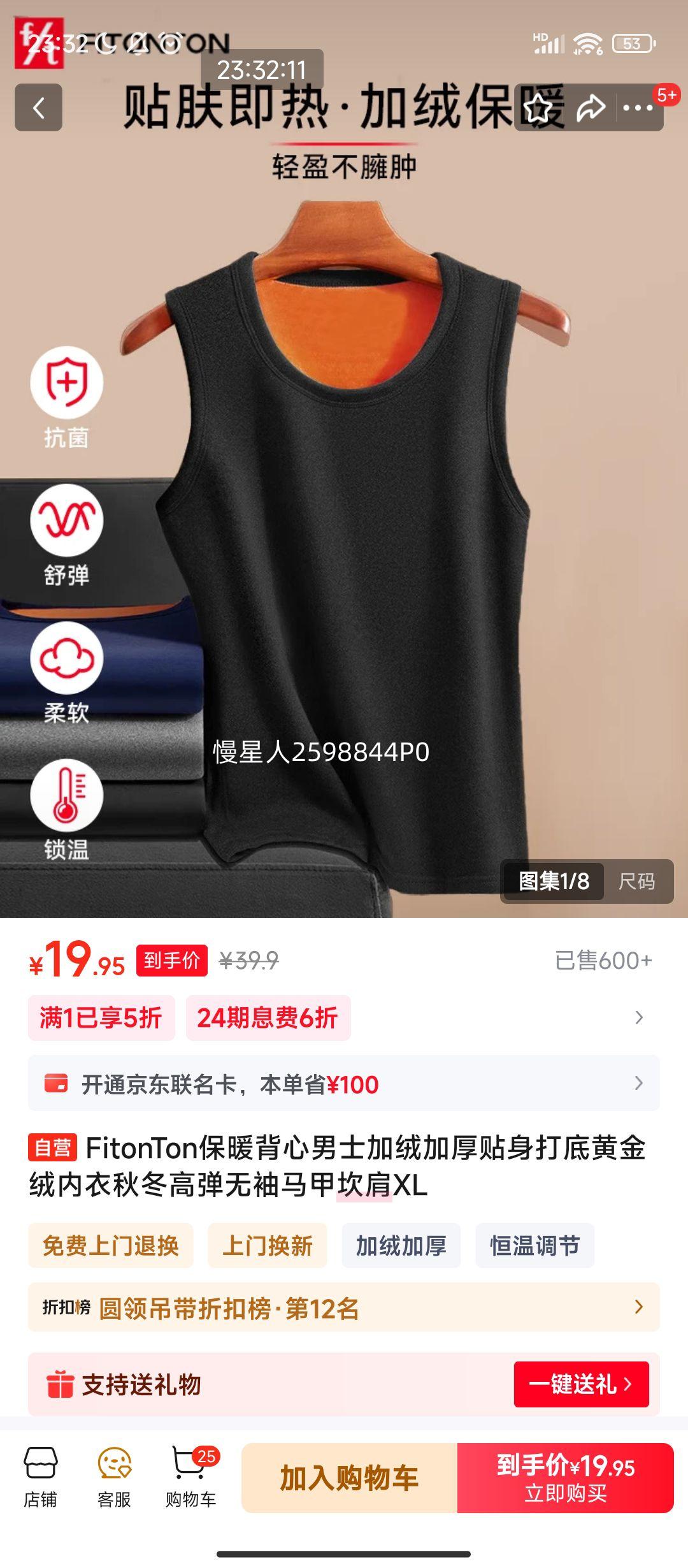Tap the 加绒加厚 feature tag

403,1246
